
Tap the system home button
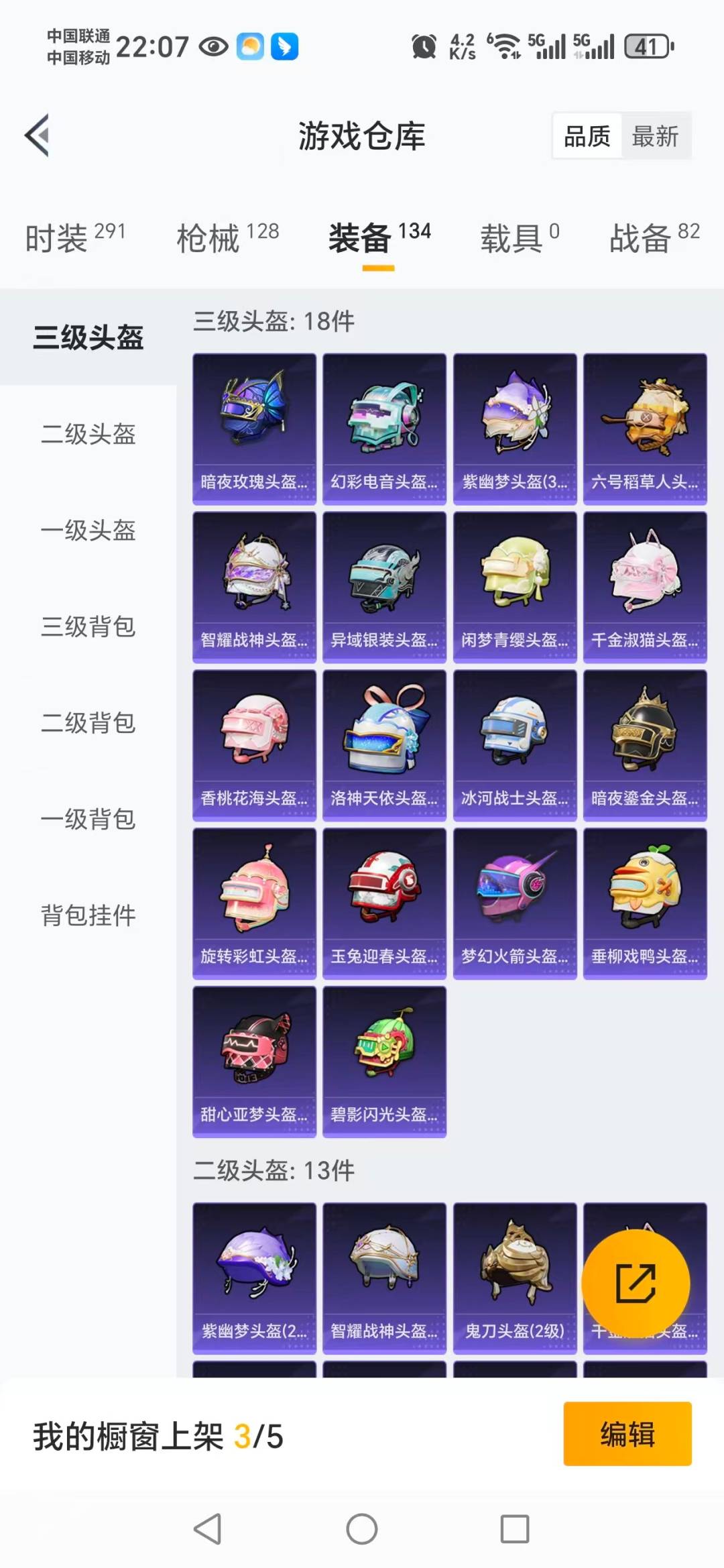pos(362,1529)
